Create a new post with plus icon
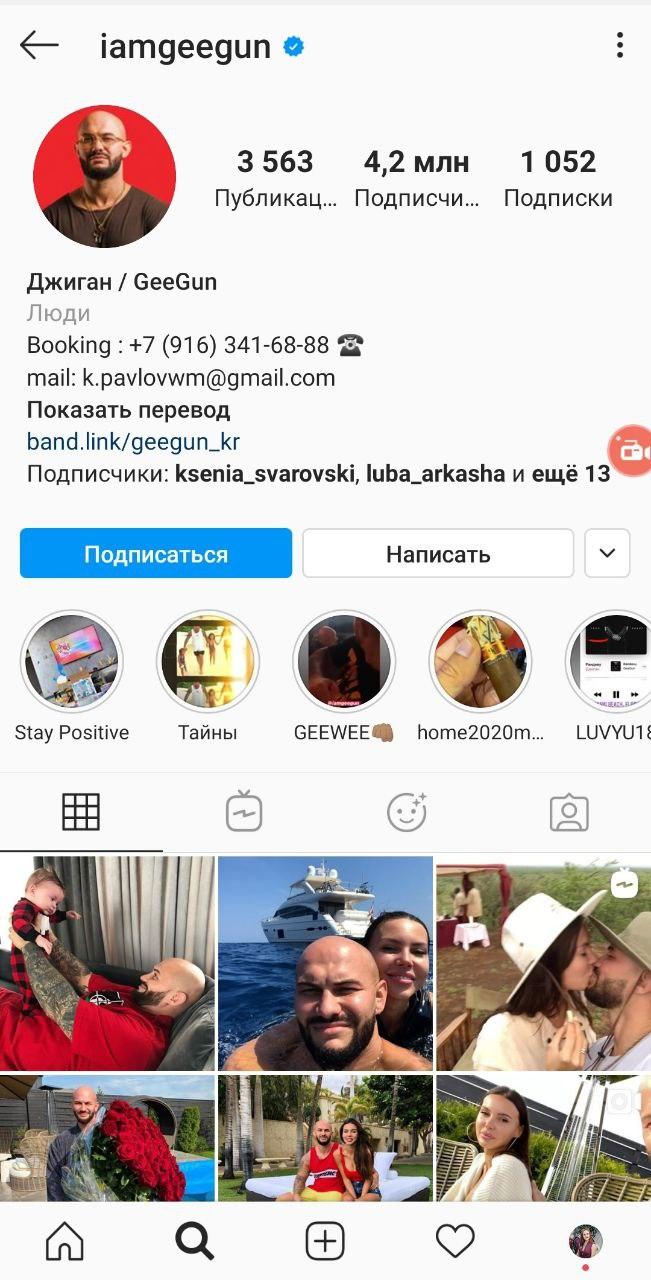 [325, 1241]
